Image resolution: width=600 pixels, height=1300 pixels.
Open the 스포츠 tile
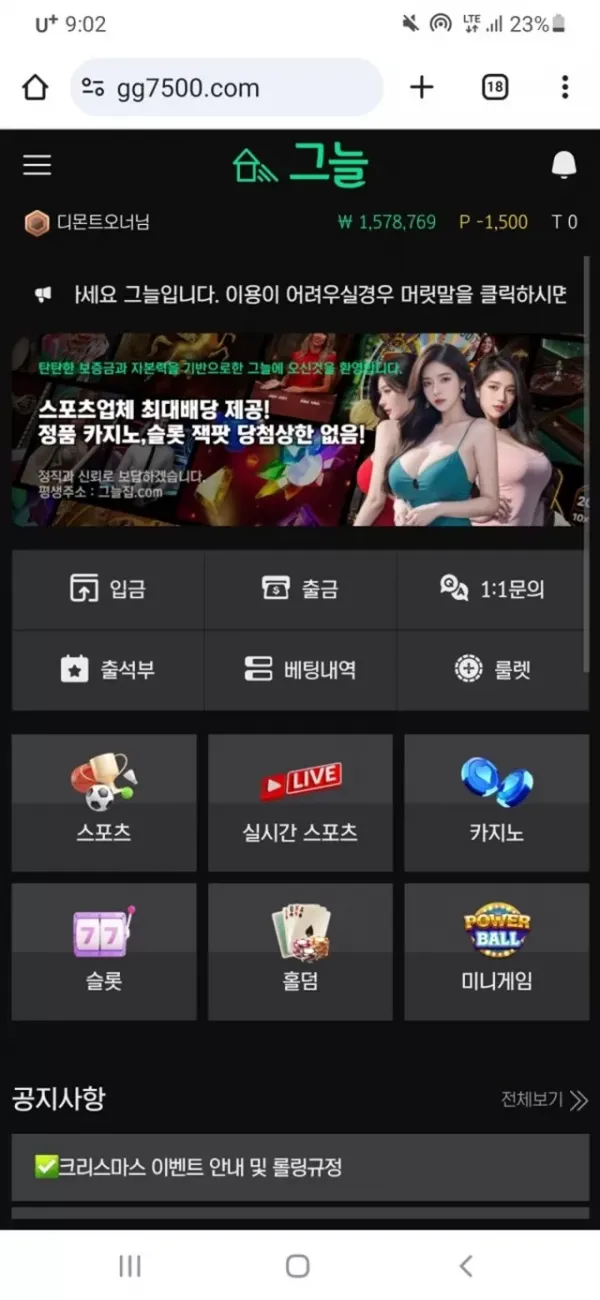pos(104,803)
